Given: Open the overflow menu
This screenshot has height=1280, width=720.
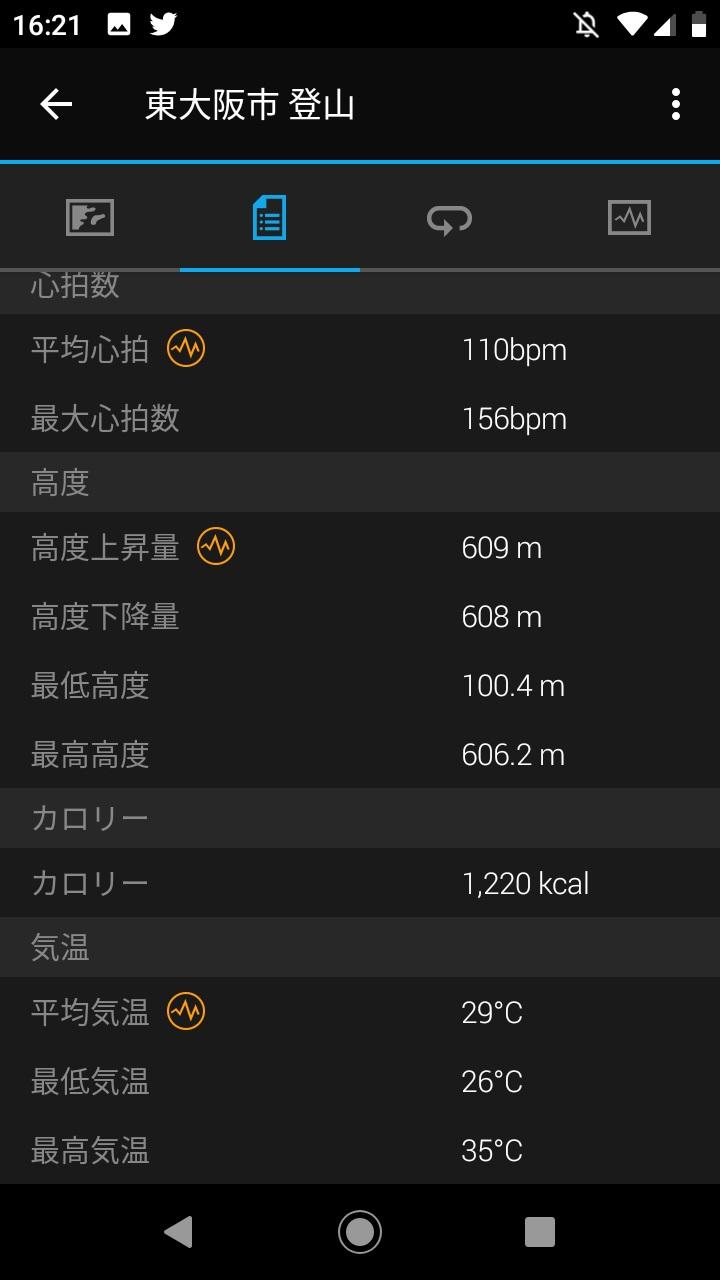Looking at the screenshot, I should (x=676, y=104).
